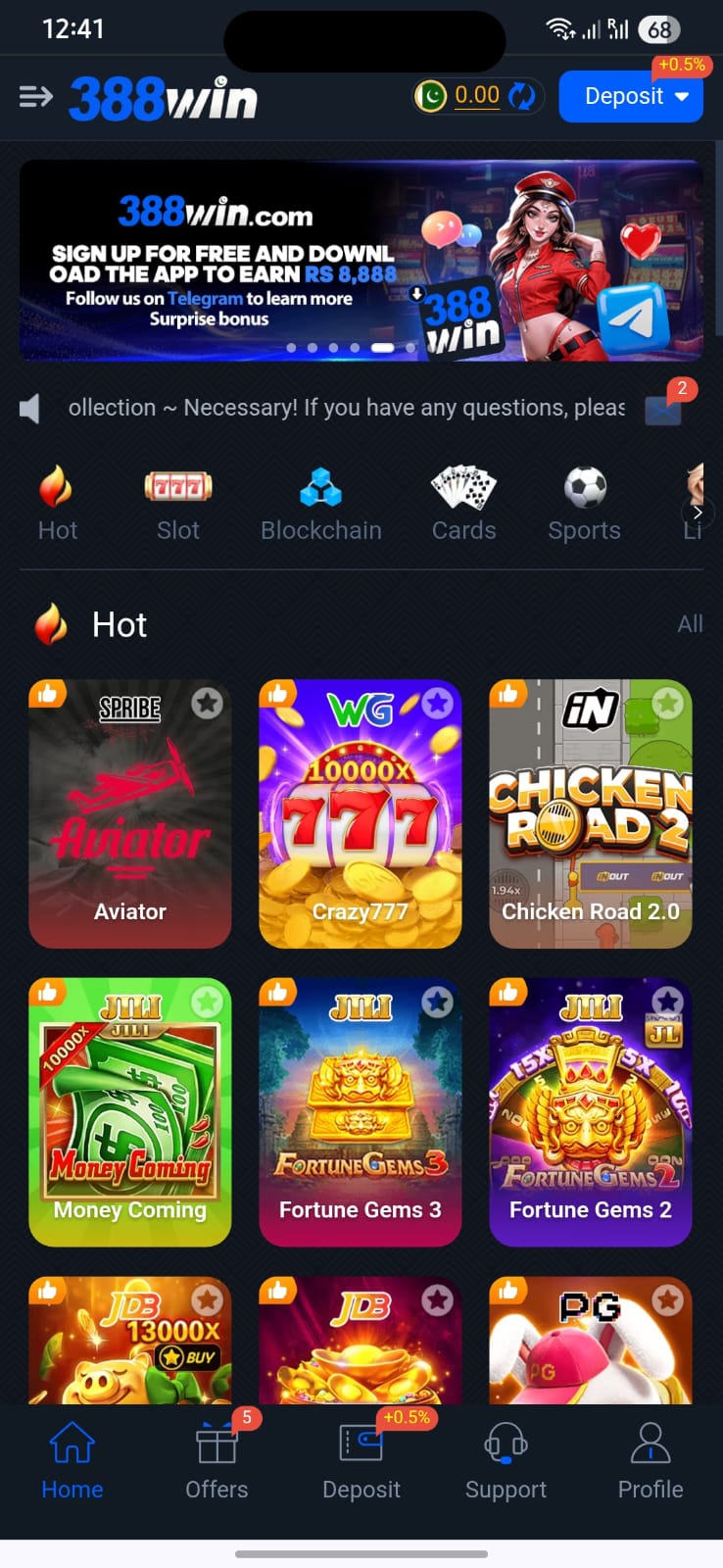Image resolution: width=723 pixels, height=1568 pixels.
Task: Play Chicken Road 2.0
Action: click(x=590, y=813)
